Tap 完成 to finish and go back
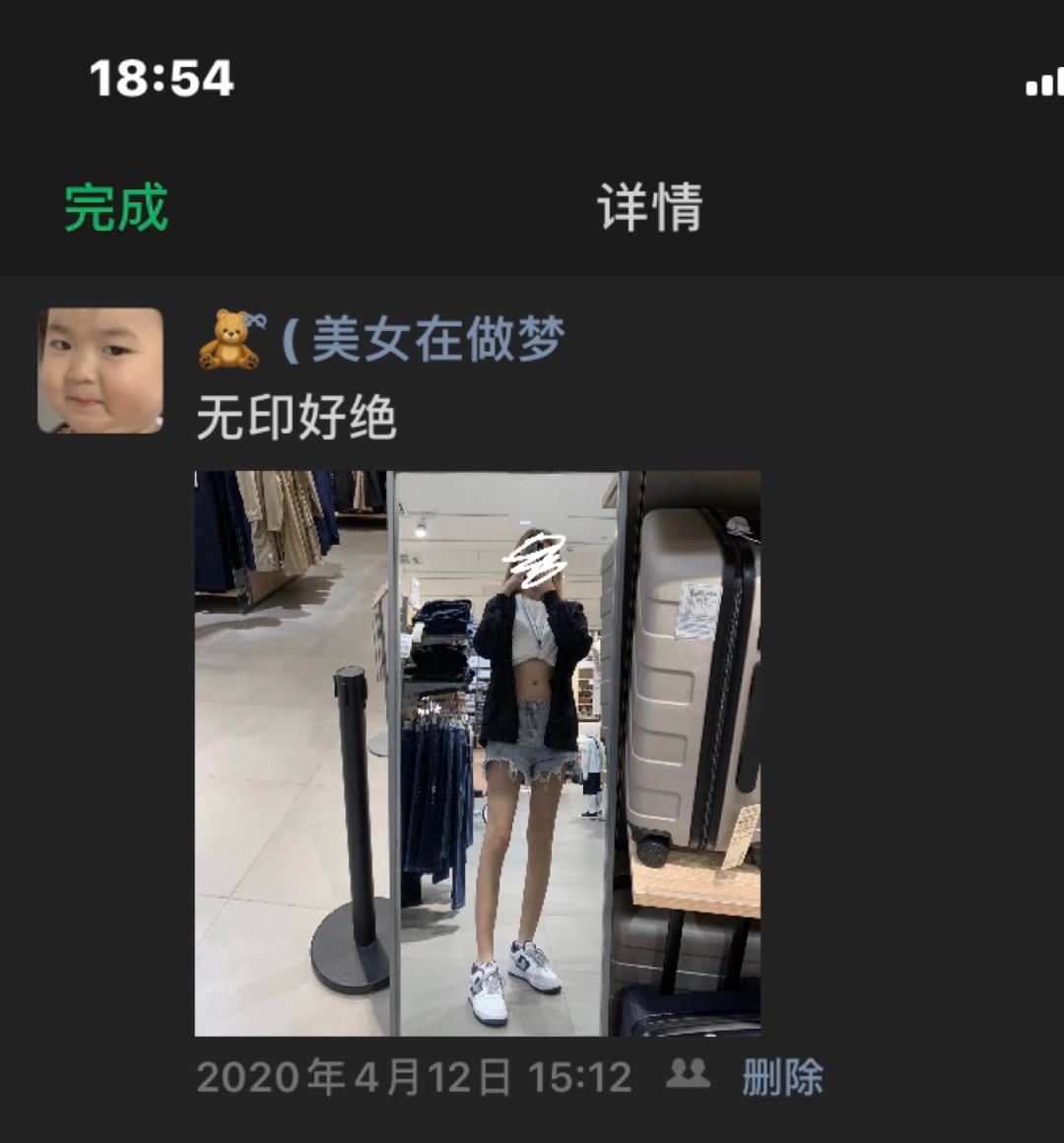Screen dimensions: 1064x1143 tap(116, 208)
